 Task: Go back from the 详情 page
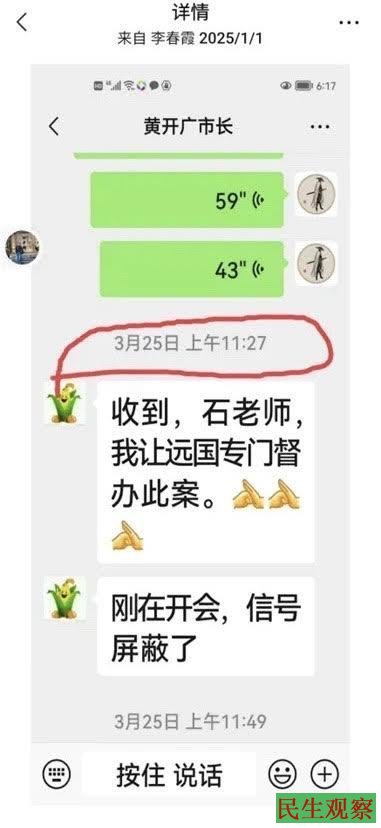pyautogui.click(x=21, y=22)
